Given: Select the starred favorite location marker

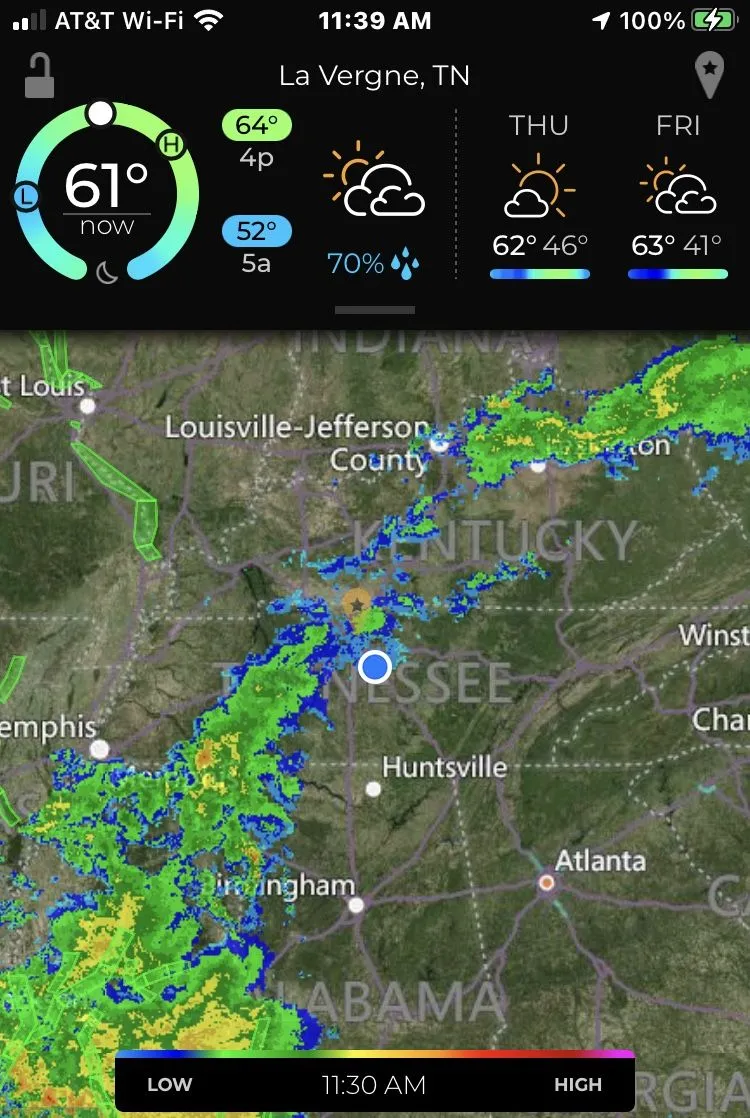Looking at the screenshot, I should pyautogui.click(x=356, y=603).
